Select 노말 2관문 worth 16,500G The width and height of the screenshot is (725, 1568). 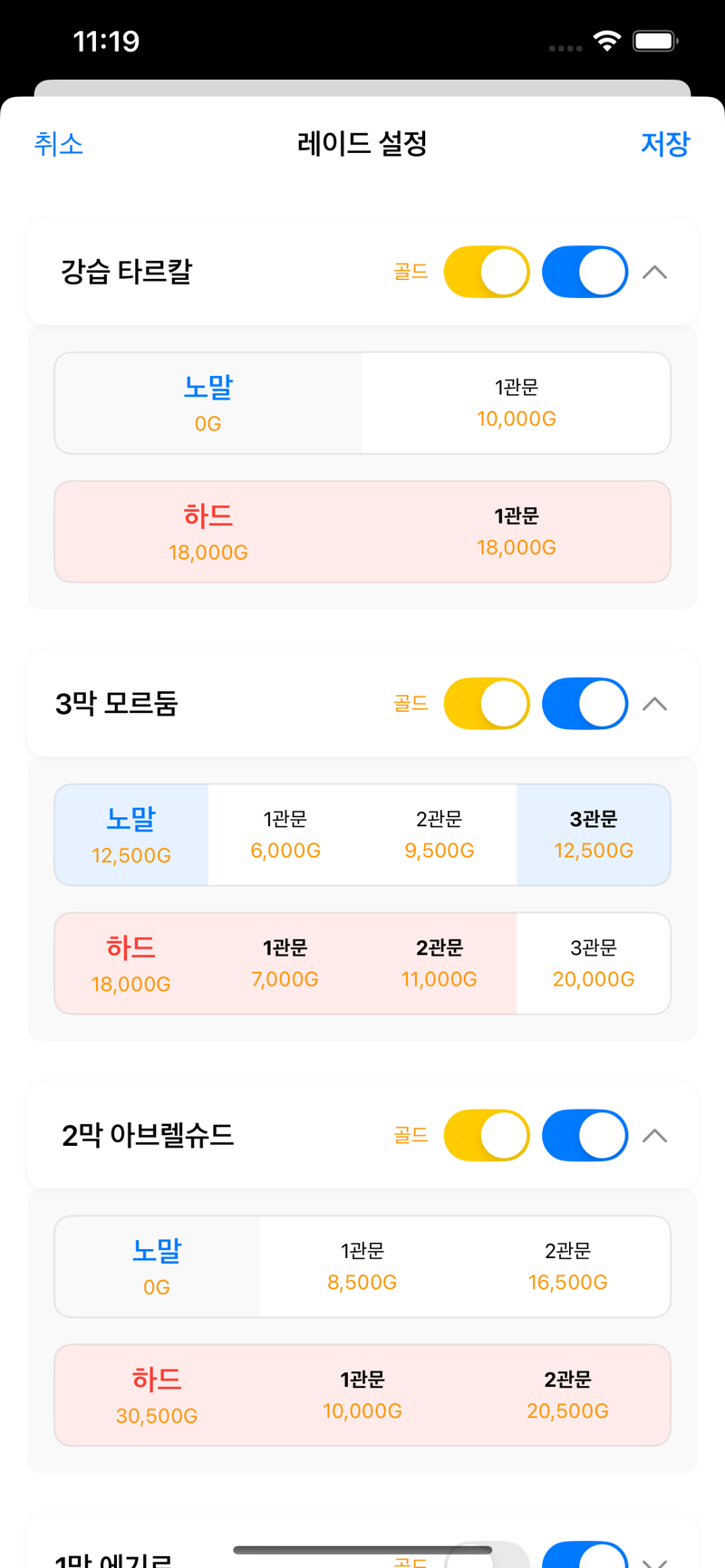(x=567, y=1266)
